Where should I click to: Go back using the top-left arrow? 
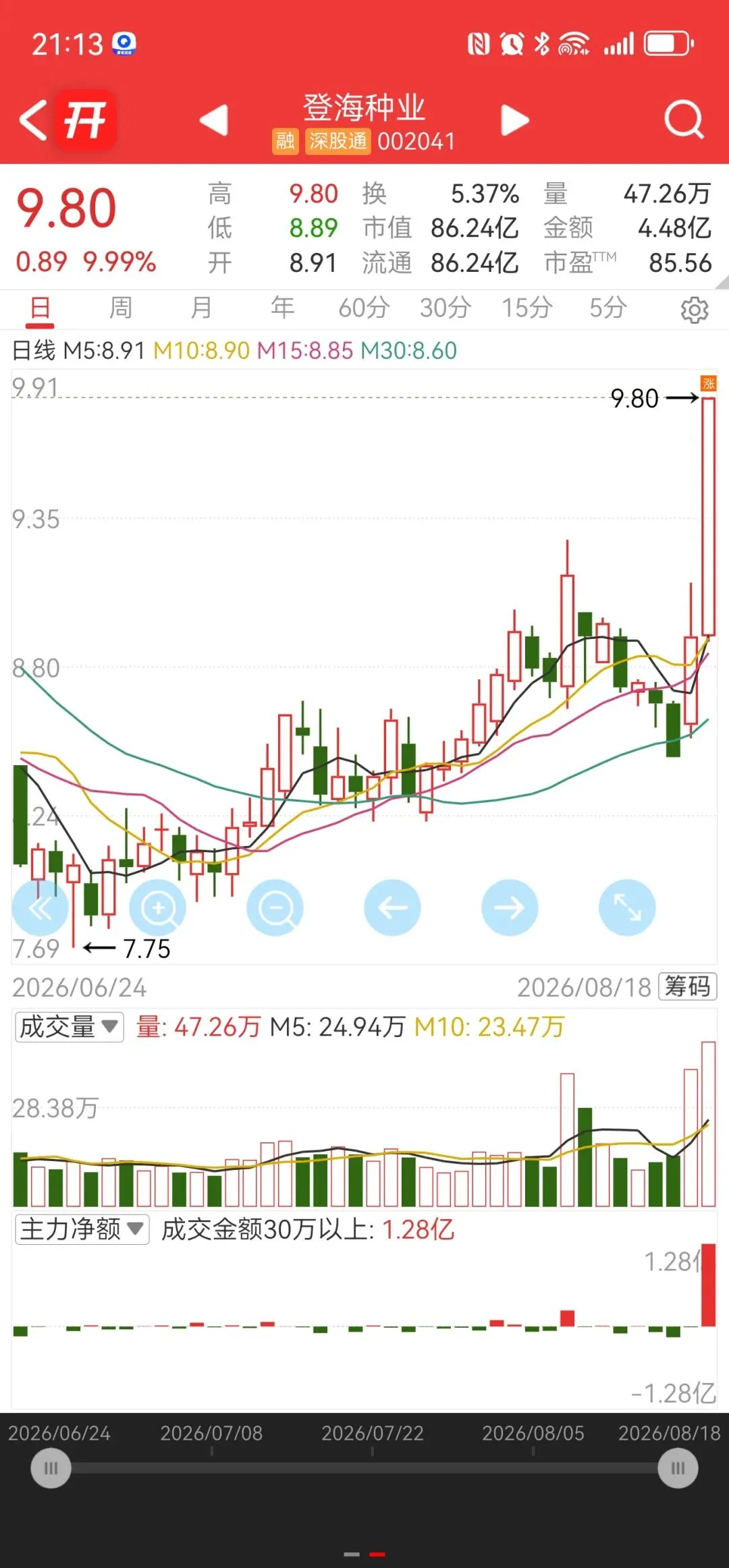point(34,120)
